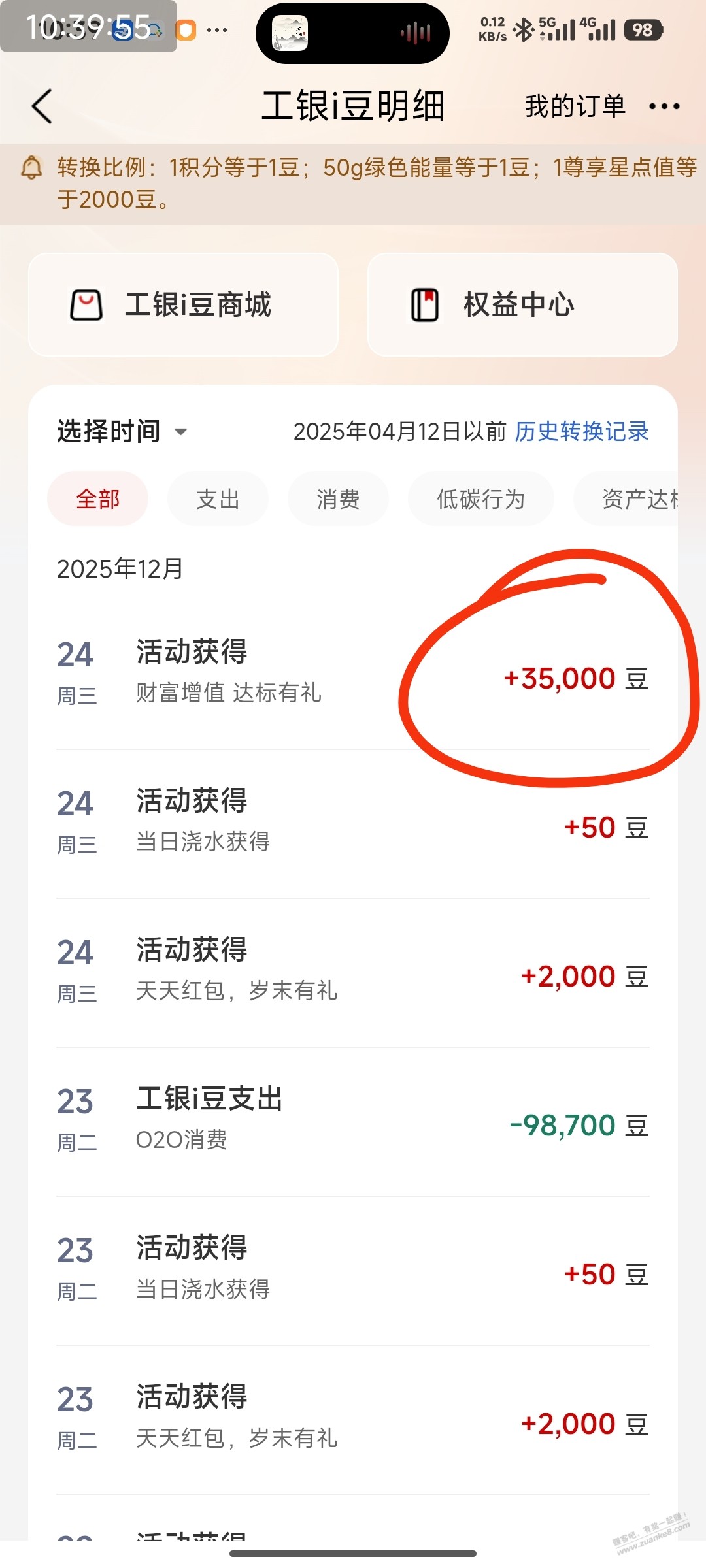Select the 全部 filter chip
This screenshot has width=706, height=1568.
point(98,499)
